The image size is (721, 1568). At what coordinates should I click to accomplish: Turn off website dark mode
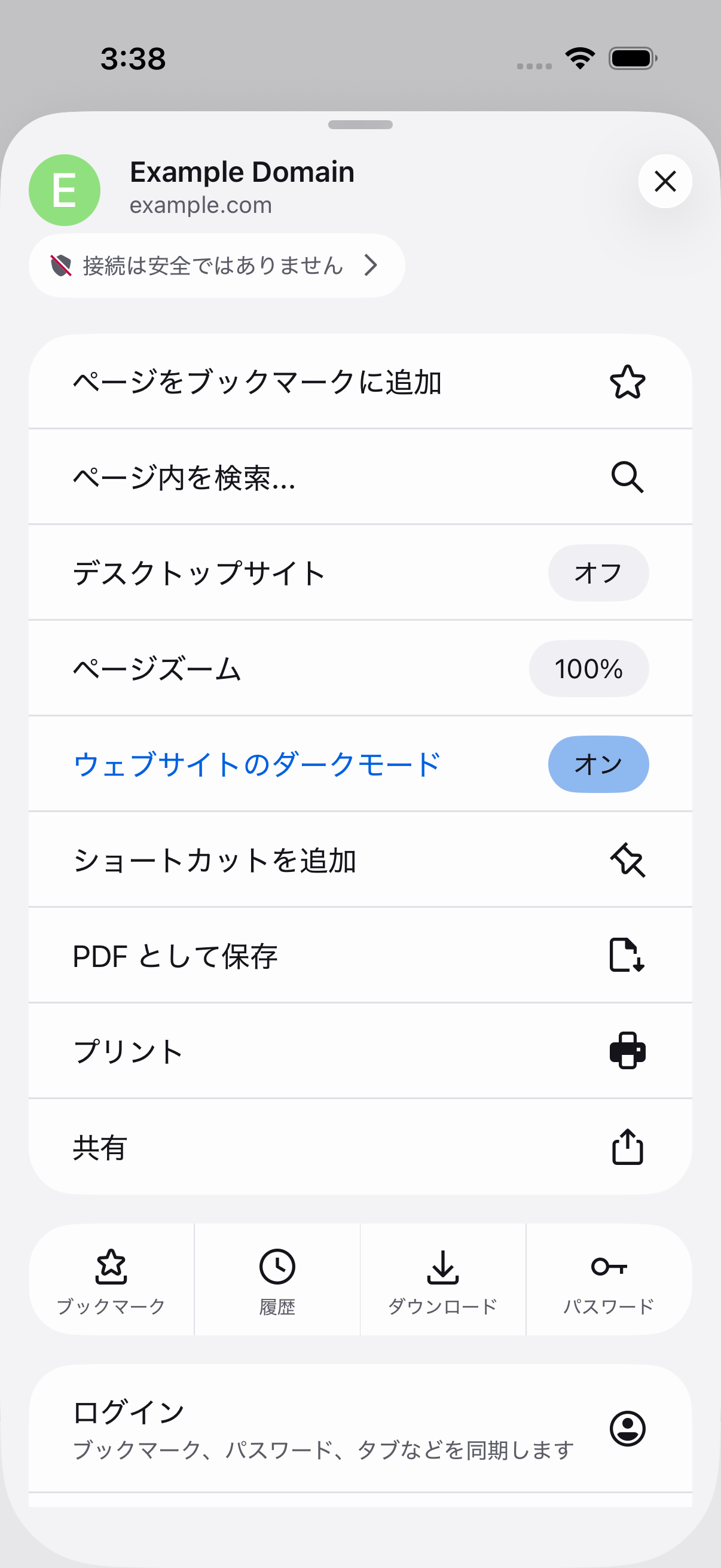[x=360, y=764]
